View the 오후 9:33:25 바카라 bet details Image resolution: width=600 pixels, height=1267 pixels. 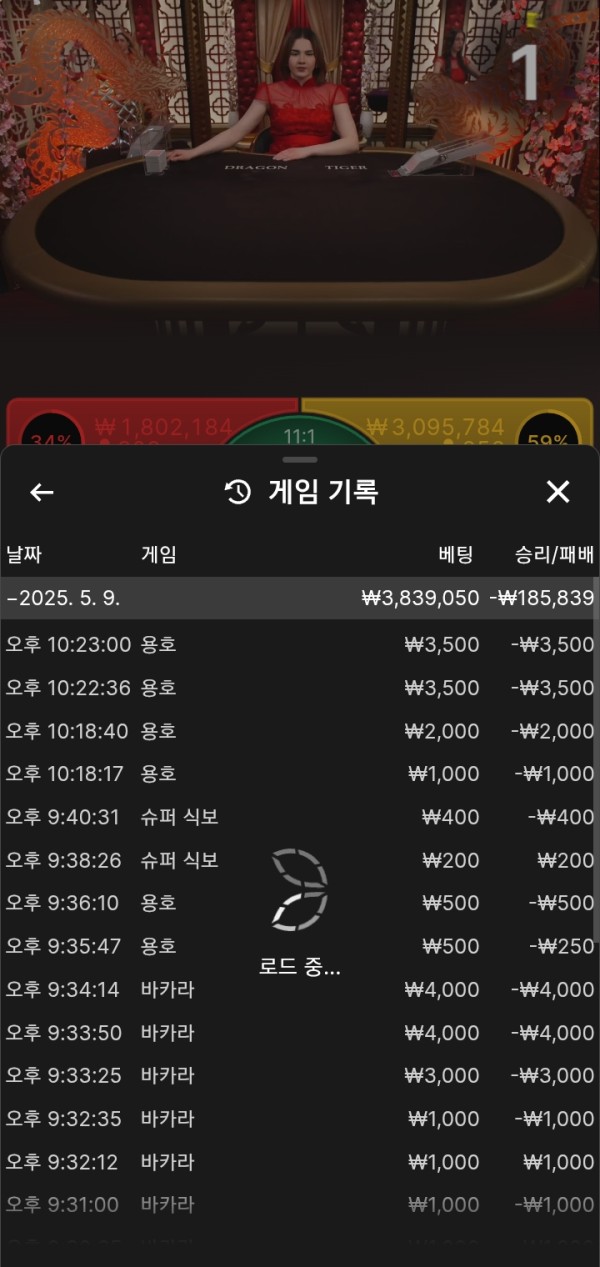click(x=298, y=1075)
